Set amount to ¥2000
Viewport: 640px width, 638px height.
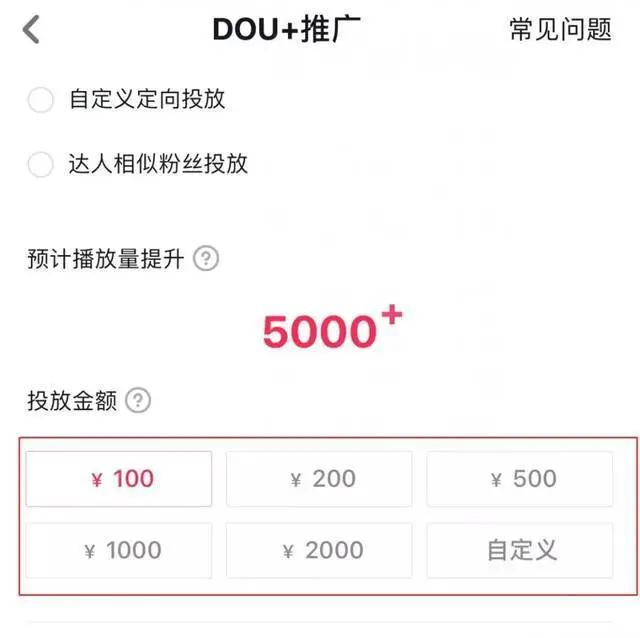[x=319, y=550]
